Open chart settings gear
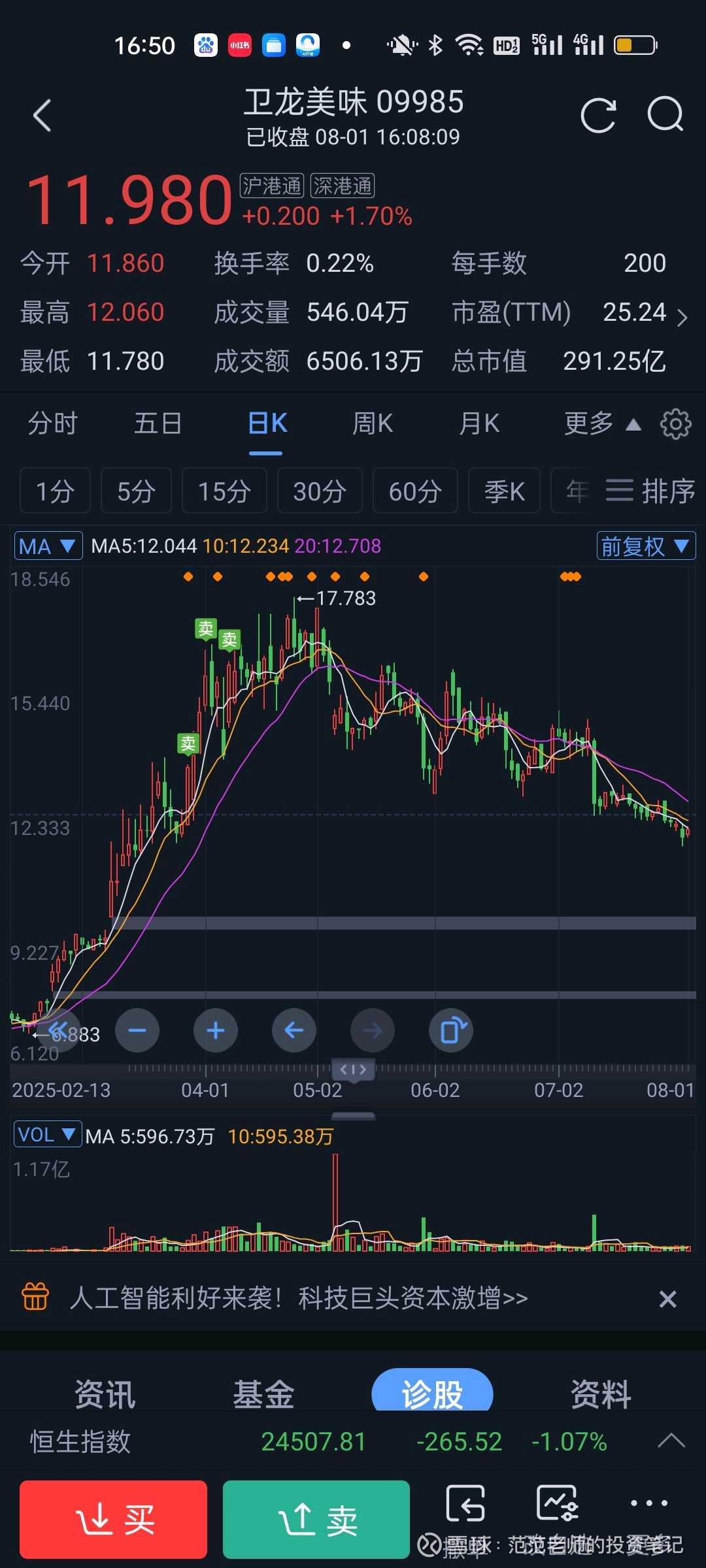The height and width of the screenshot is (1568, 706). pyautogui.click(x=675, y=425)
